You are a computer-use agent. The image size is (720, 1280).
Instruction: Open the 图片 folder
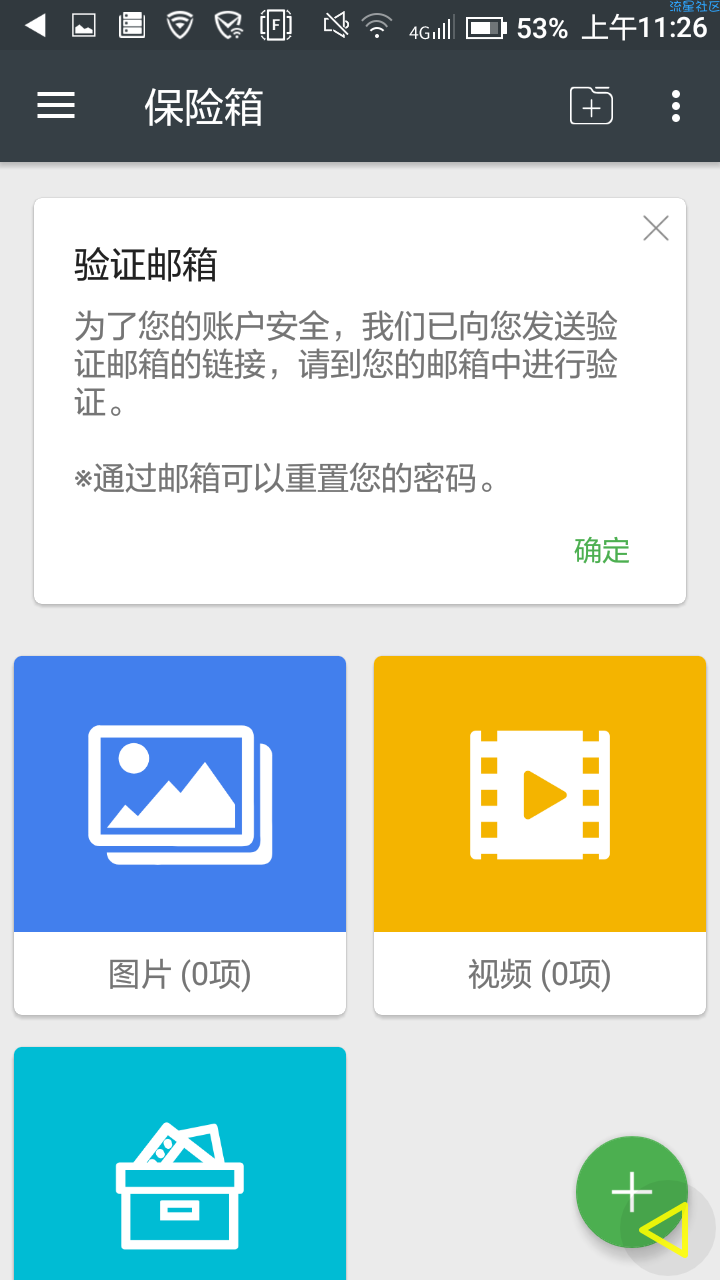pyautogui.click(x=180, y=836)
